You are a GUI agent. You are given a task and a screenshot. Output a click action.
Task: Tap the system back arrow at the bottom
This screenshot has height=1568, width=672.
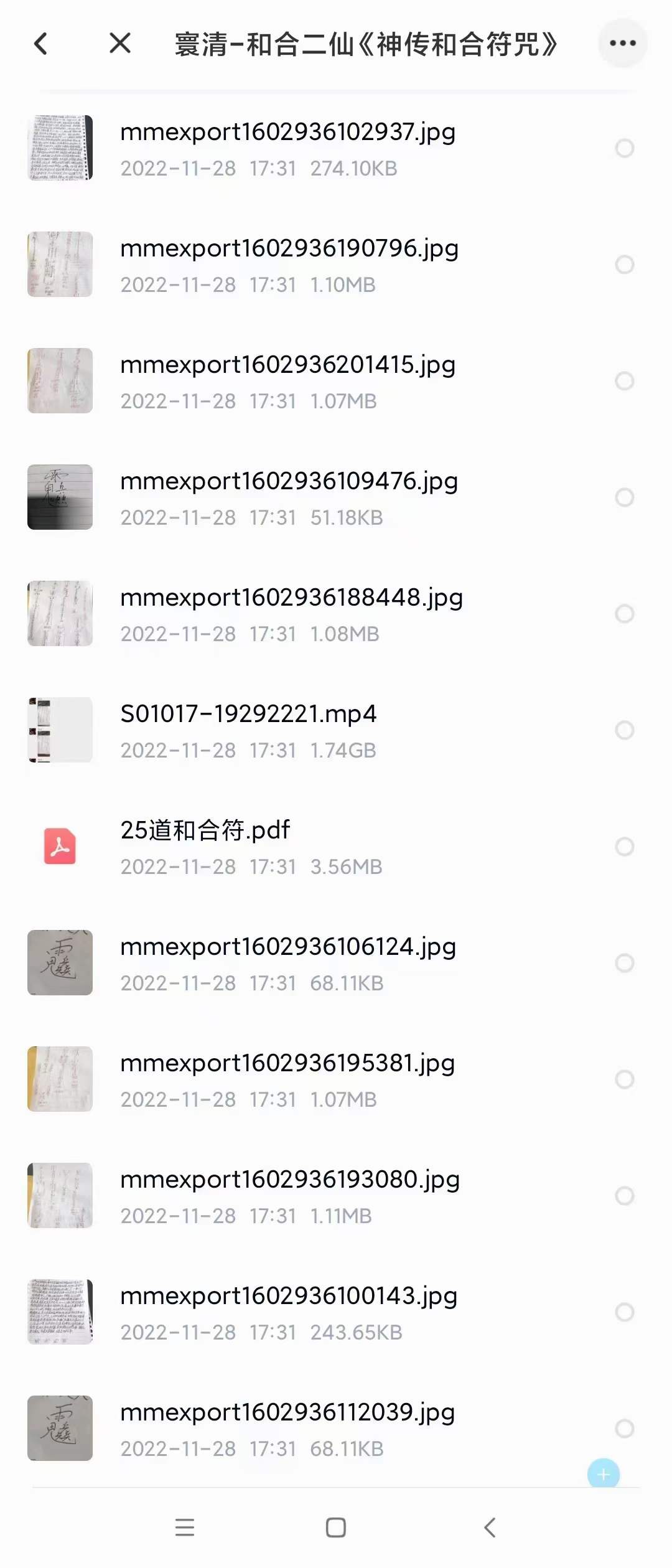point(489,1528)
